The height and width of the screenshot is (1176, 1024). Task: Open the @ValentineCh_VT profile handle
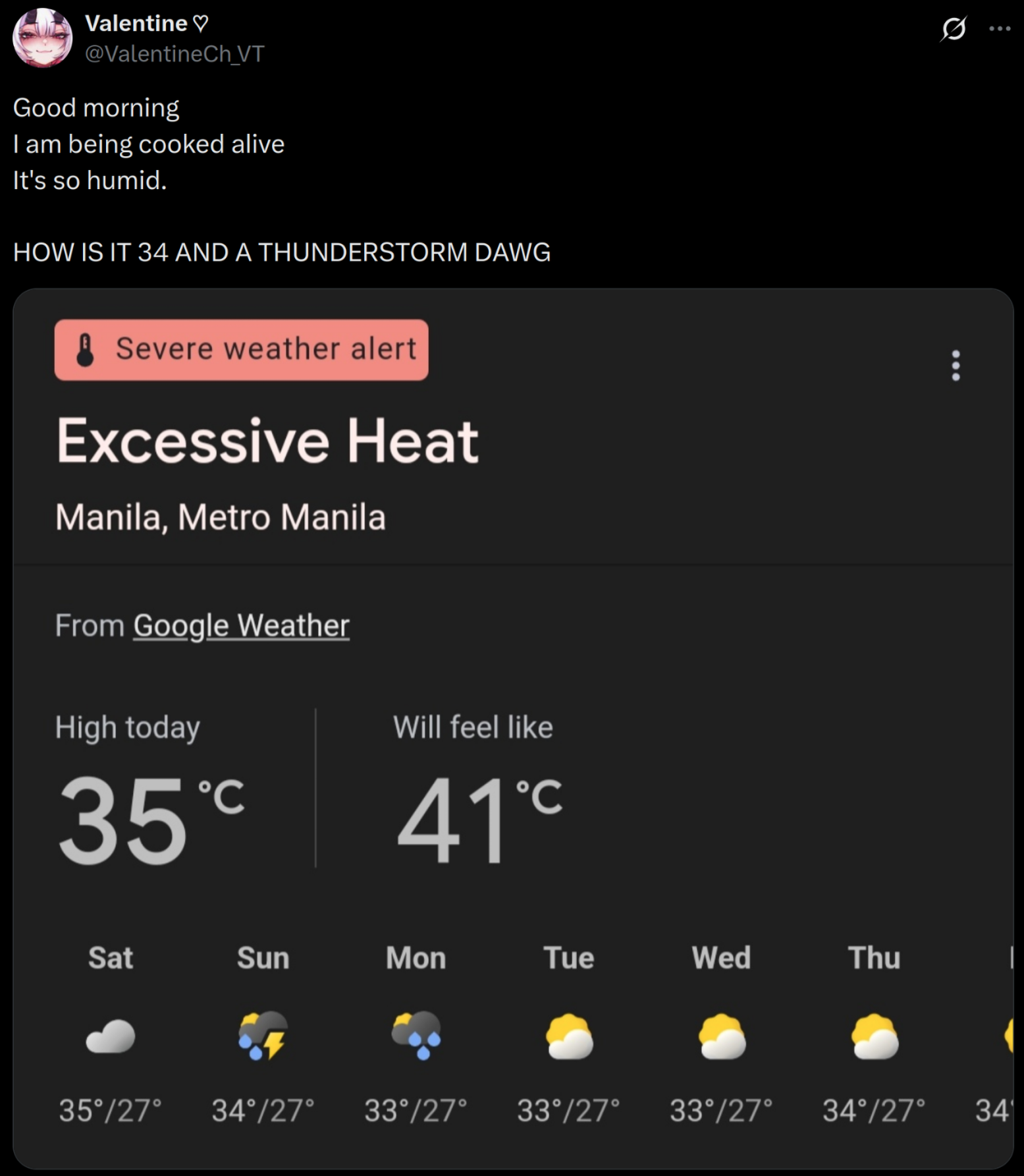click(175, 54)
